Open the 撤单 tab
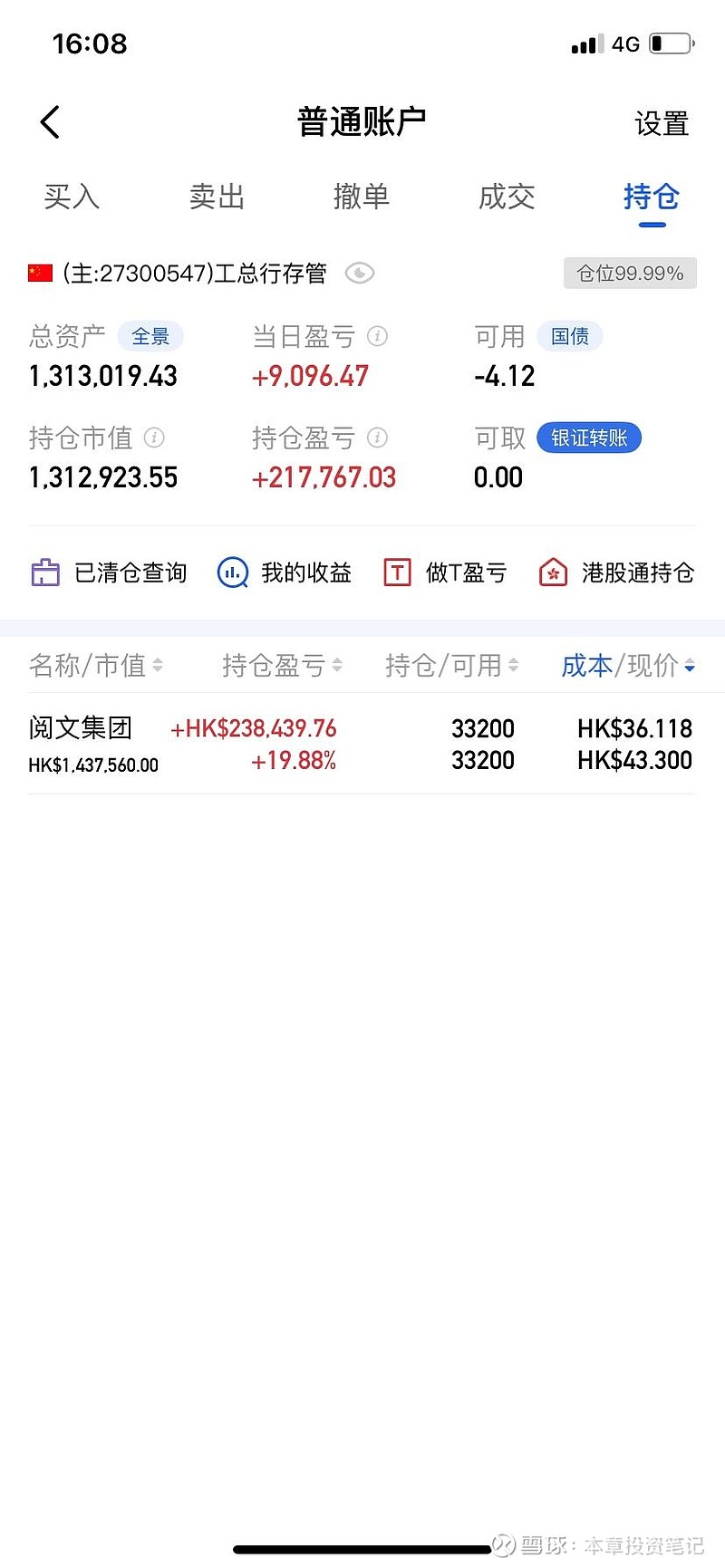Screen dimensions: 725x1568 pos(362,197)
